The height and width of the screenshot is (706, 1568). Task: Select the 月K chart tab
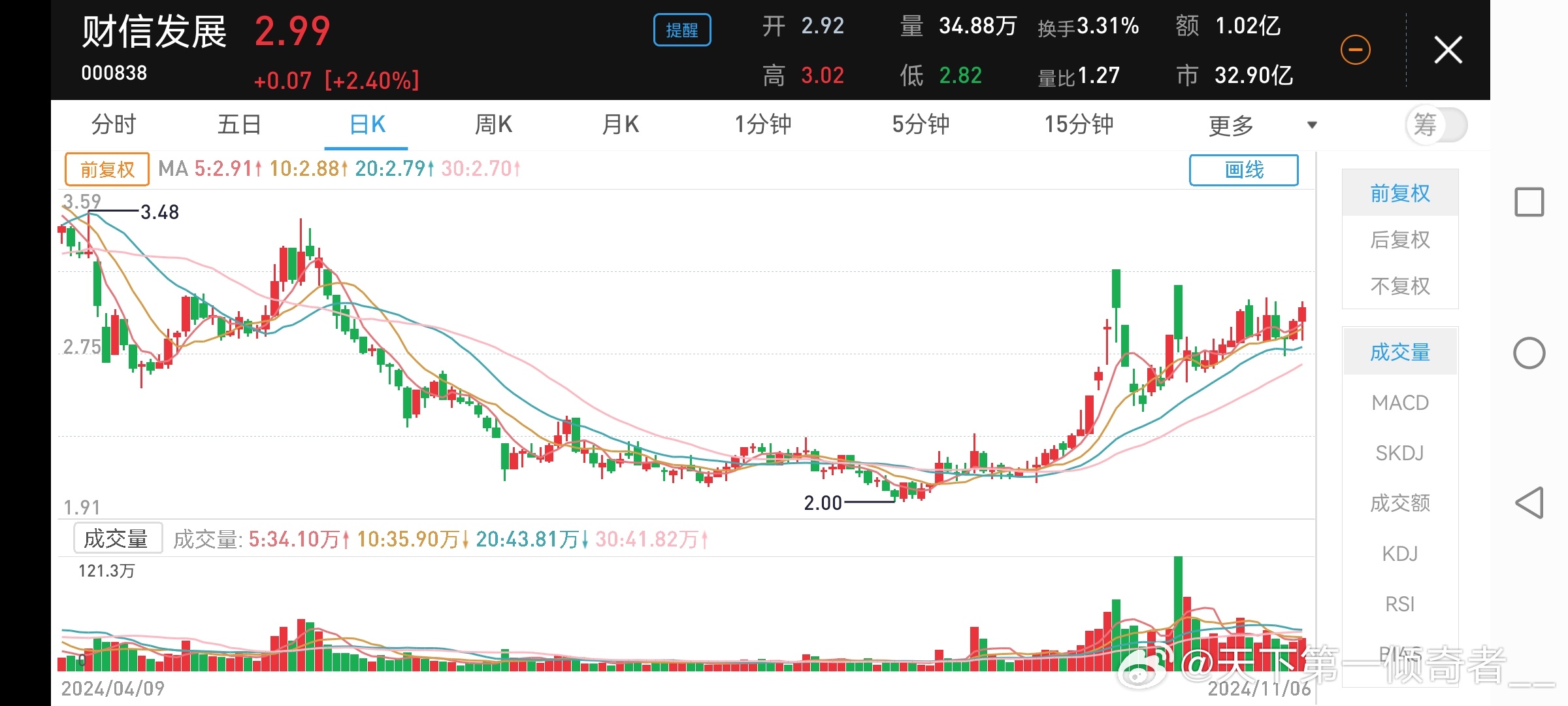click(620, 124)
